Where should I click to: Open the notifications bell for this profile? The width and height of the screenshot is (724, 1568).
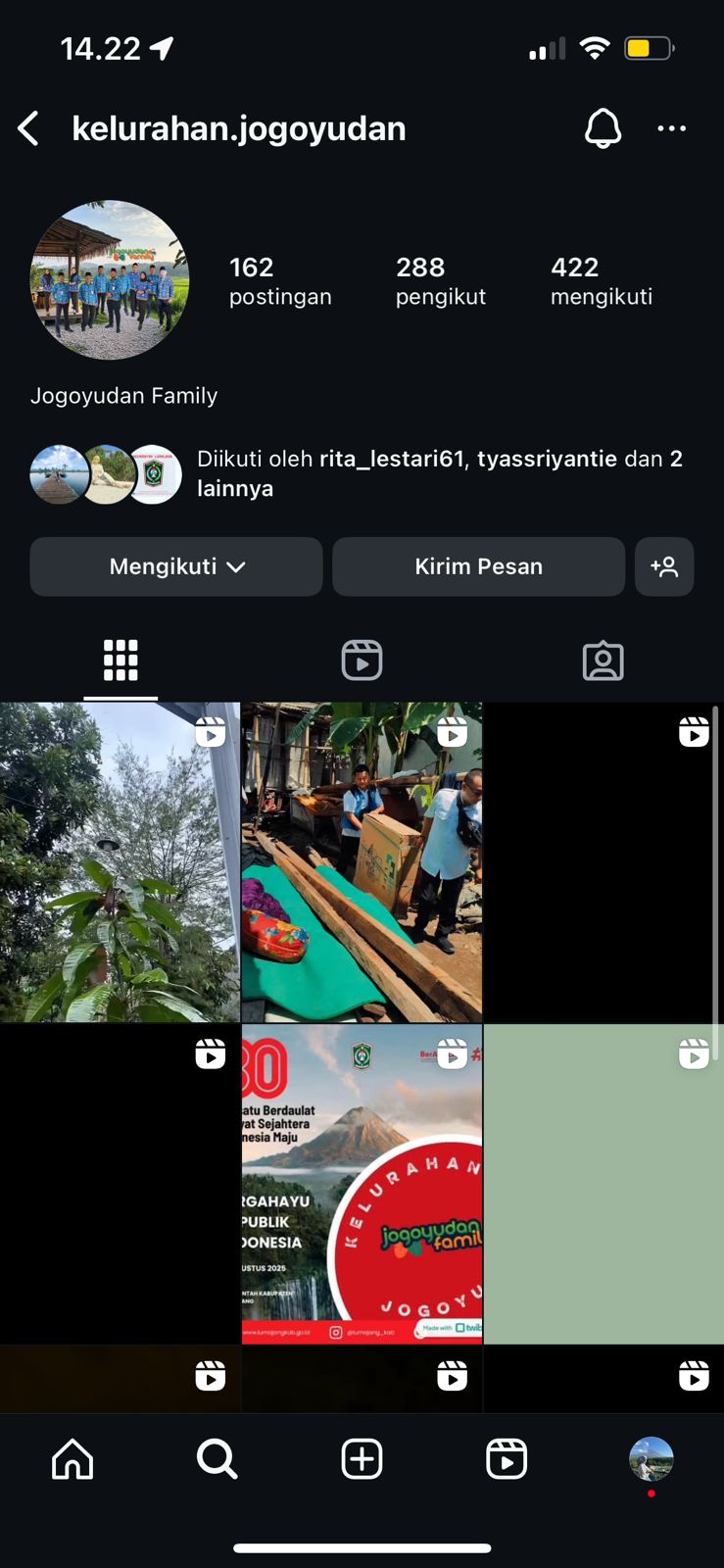(603, 128)
